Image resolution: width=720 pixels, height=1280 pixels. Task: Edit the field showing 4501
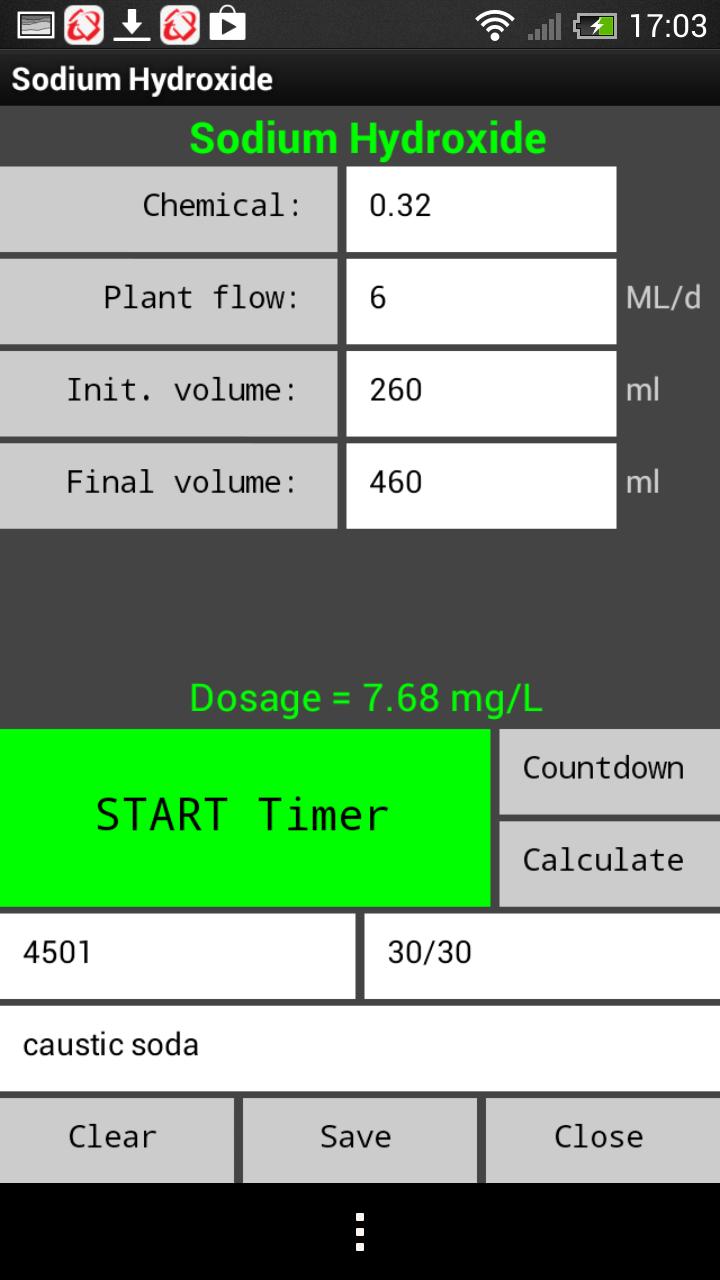pos(177,954)
